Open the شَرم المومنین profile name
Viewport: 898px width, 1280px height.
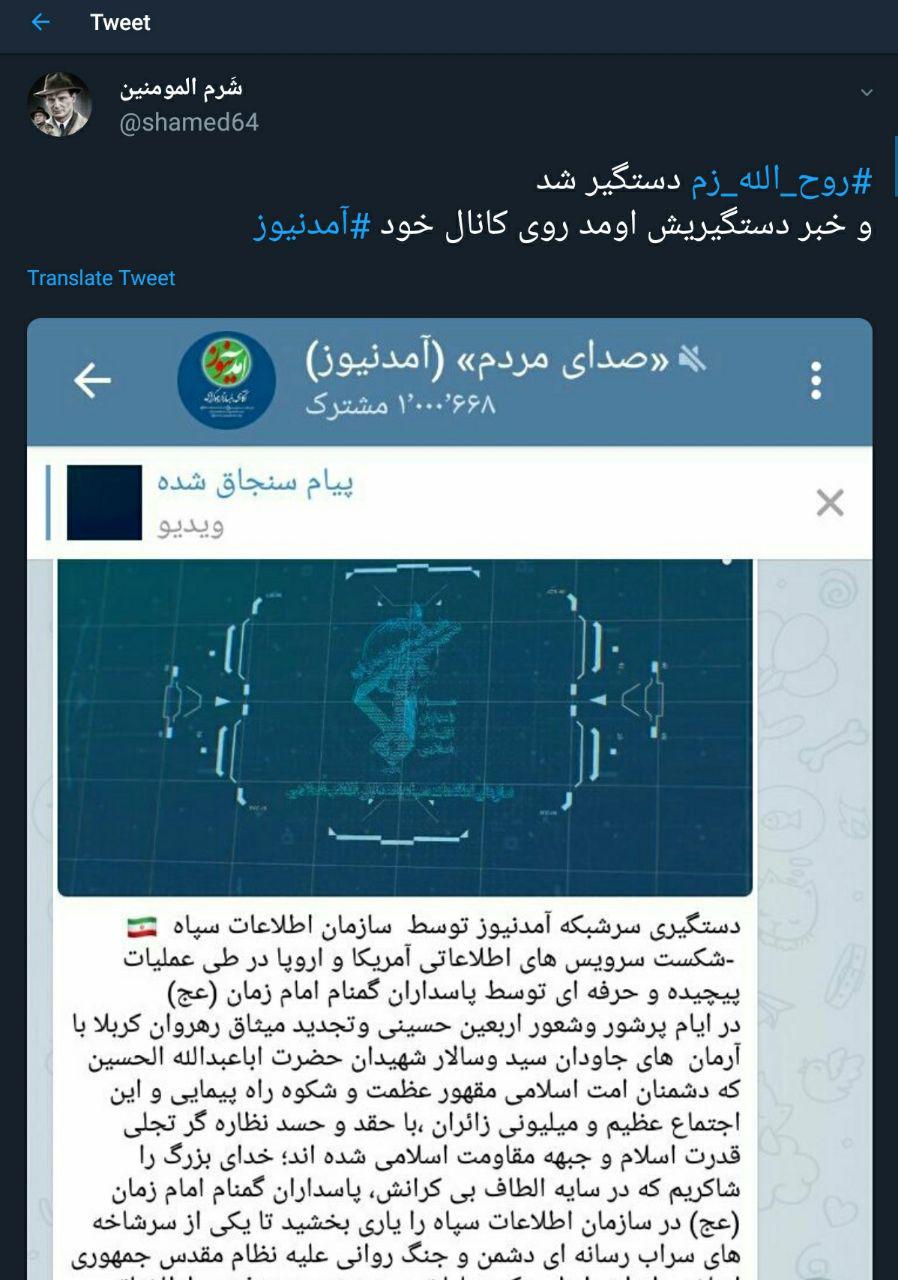point(181,88)
